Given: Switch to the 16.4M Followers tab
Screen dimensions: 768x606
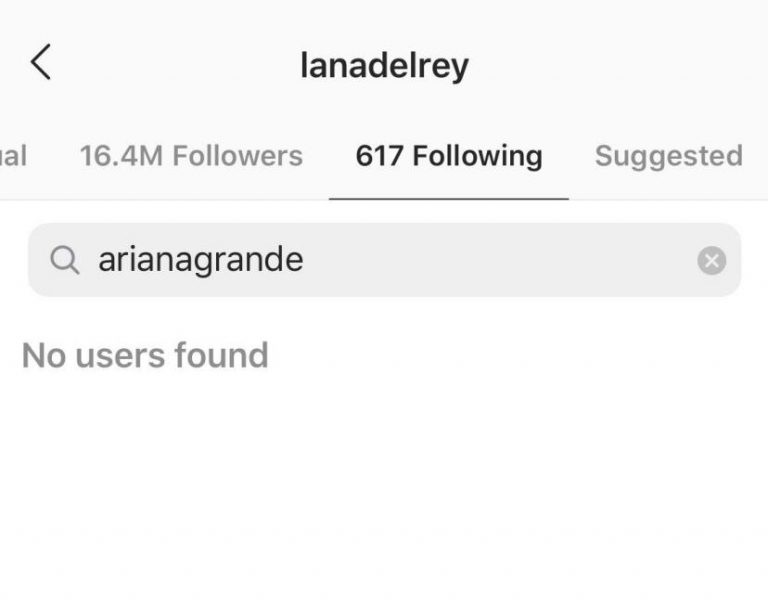Looking at the screenshot, I should [x=191, y=156].
